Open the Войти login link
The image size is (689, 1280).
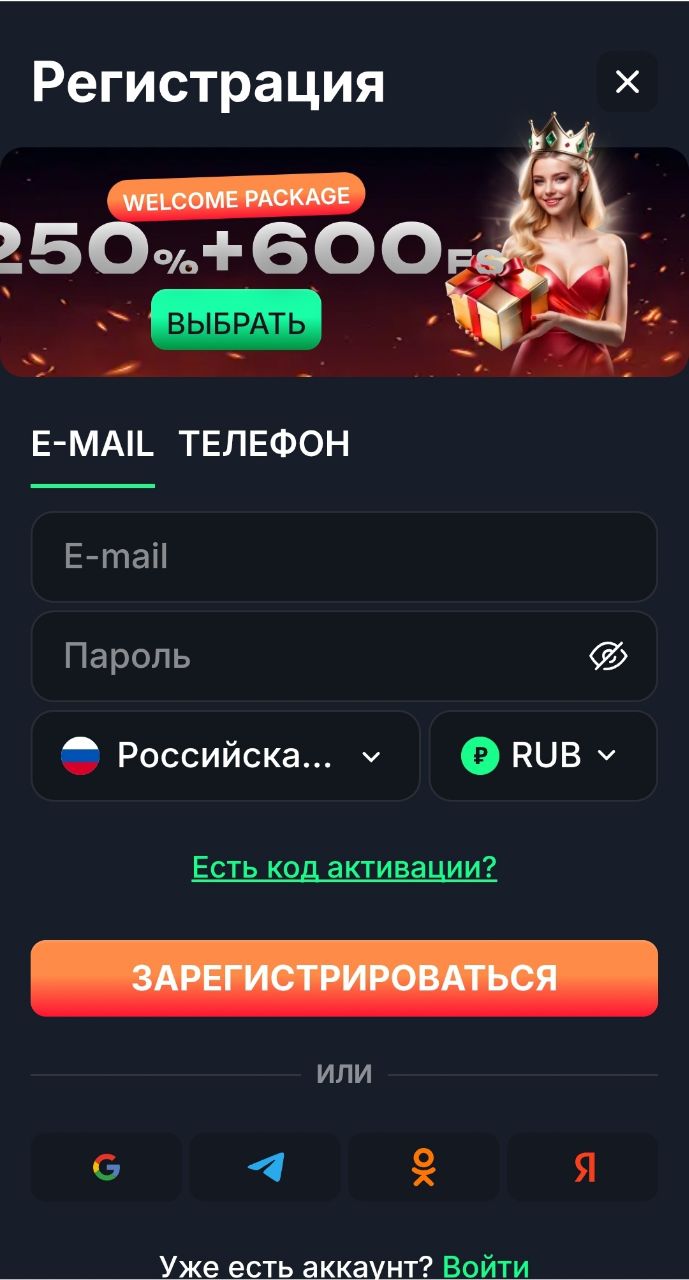point(485,1266)
